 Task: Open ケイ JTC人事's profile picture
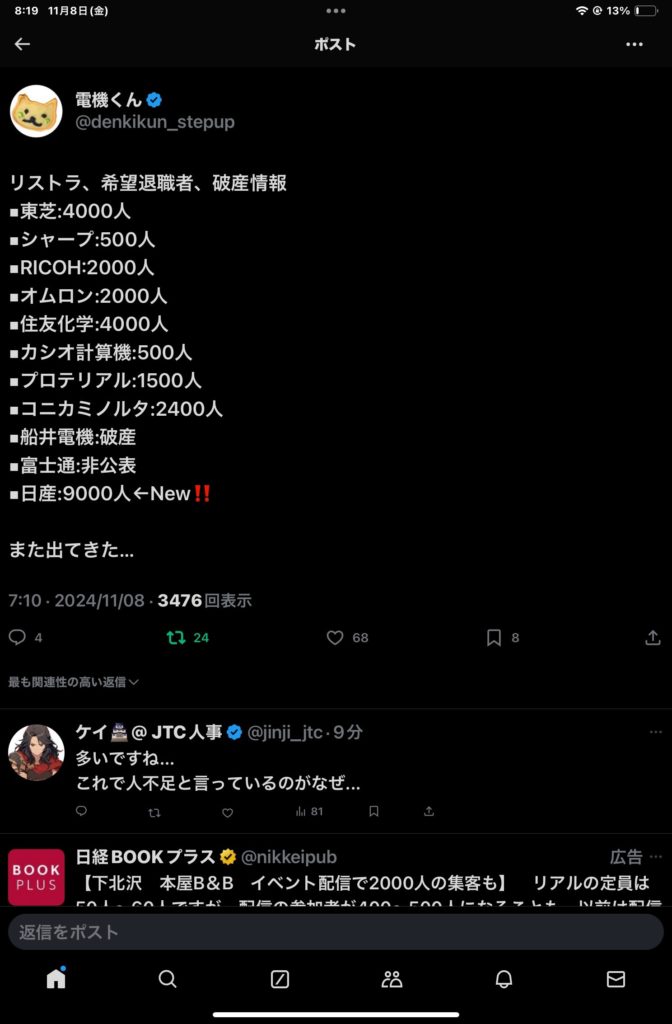[36, 752]
